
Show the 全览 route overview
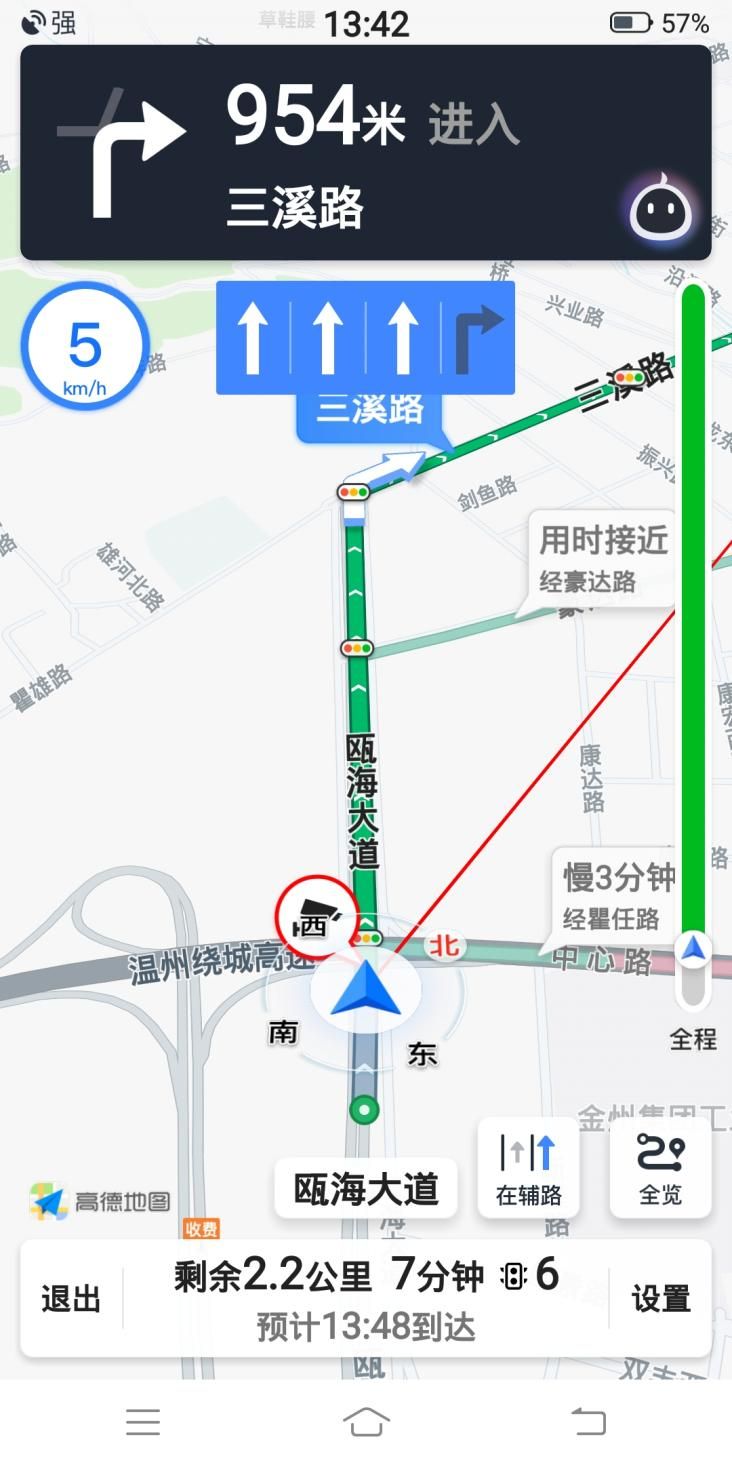[660, 1168]
